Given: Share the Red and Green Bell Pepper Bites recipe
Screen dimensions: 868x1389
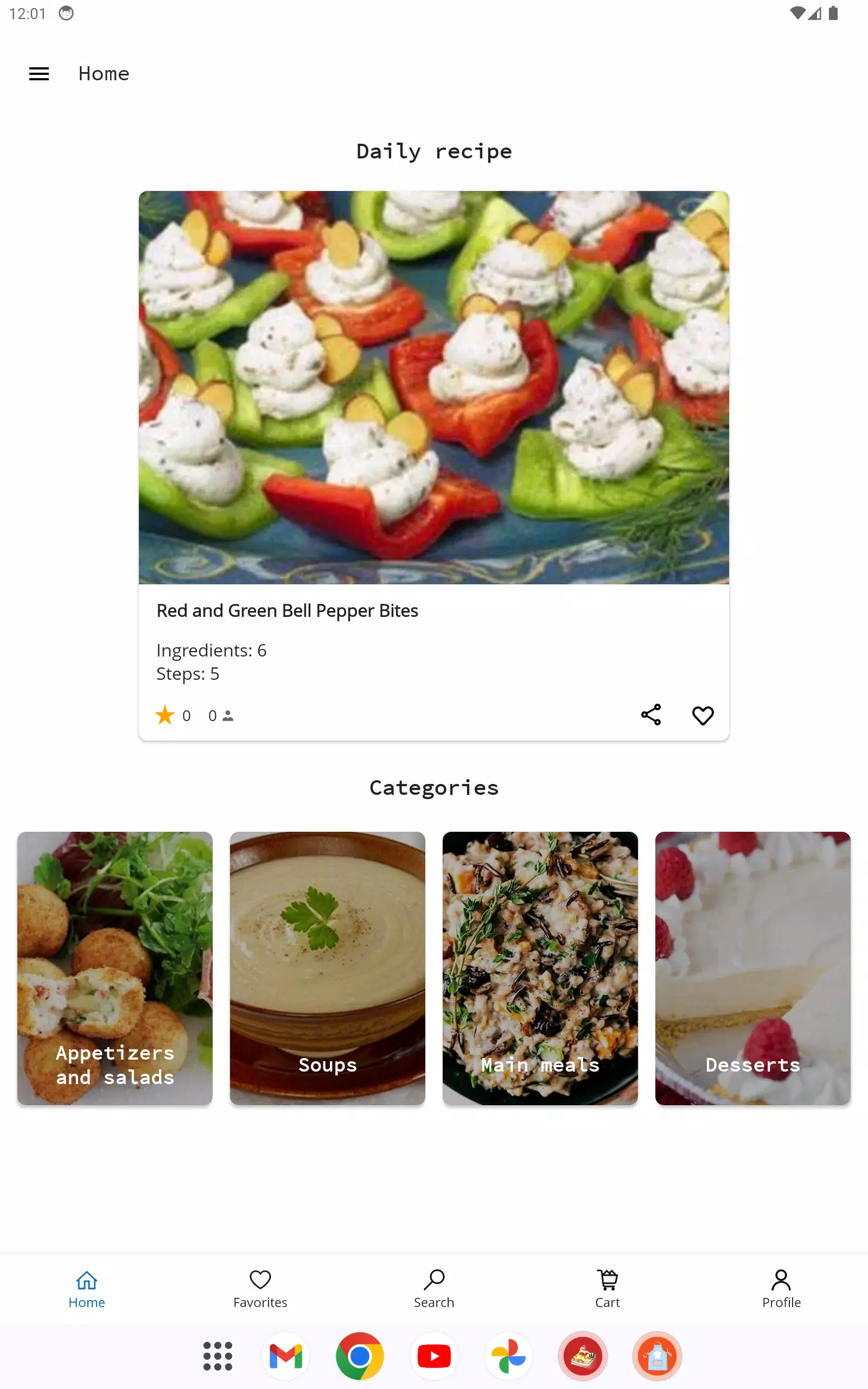Looking at the screenshot, I should click(x=650, y=715).
